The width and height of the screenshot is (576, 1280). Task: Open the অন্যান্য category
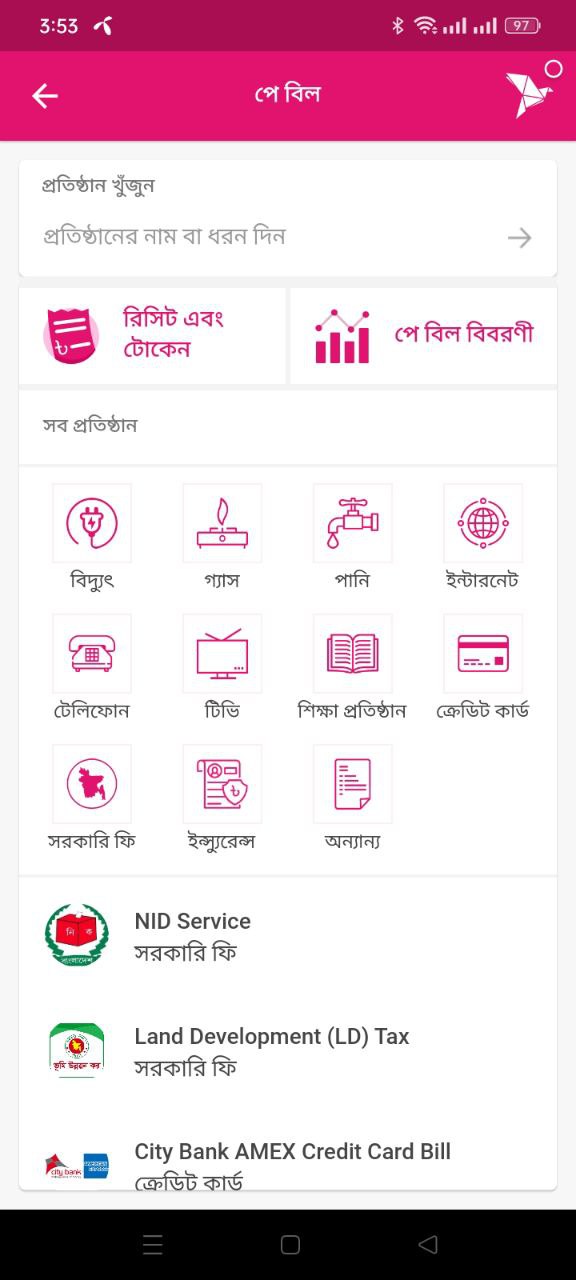click(352, 797)
